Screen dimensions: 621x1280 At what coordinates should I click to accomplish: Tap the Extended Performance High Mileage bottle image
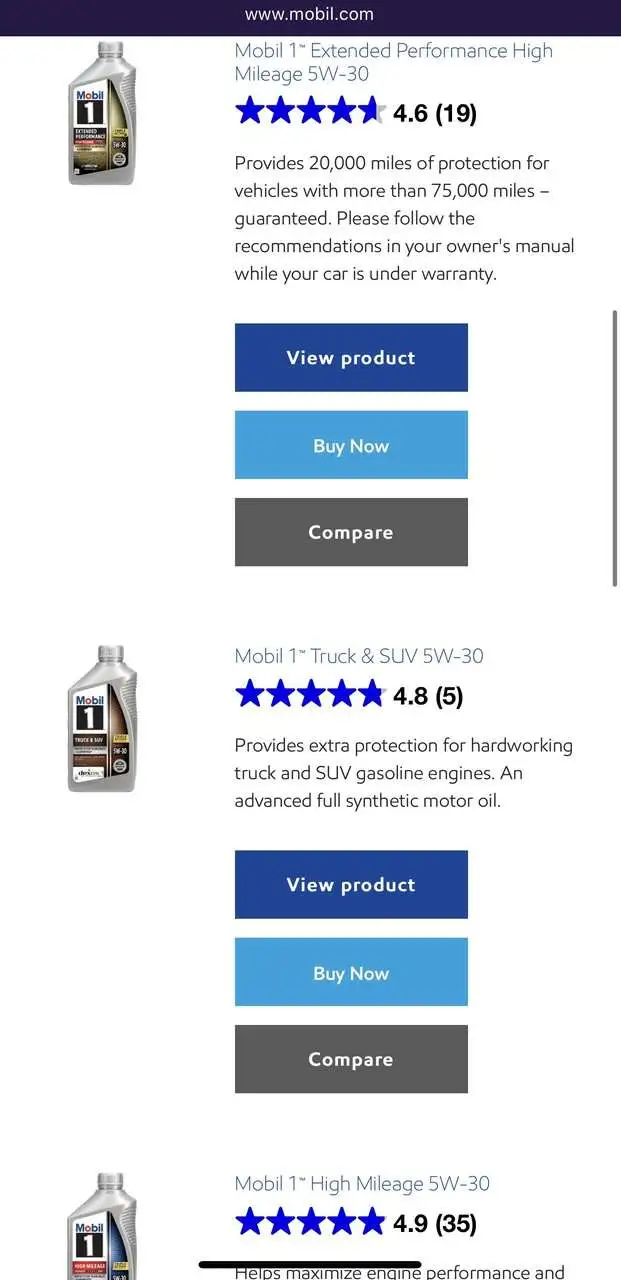tap(102, 113)
